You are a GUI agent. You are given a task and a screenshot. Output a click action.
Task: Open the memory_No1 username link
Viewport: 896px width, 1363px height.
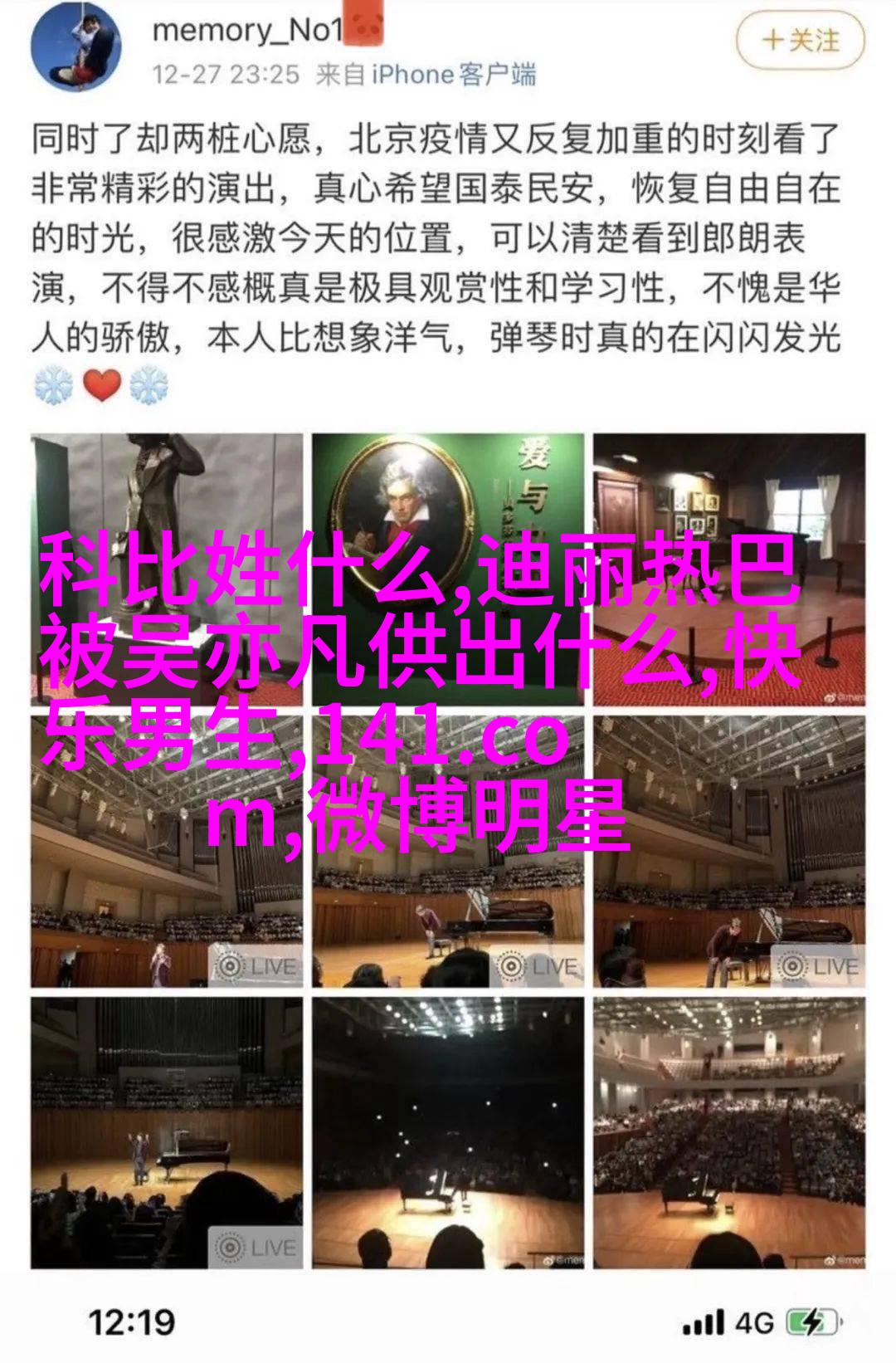[x=246, y=31]
